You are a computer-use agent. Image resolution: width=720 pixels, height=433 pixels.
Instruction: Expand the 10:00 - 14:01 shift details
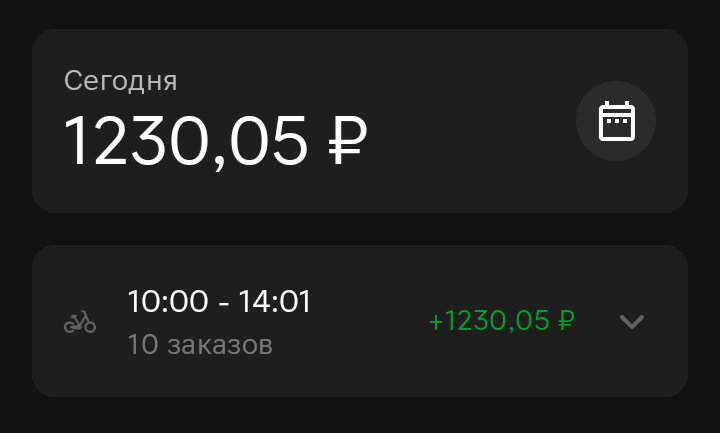[632, 321]
